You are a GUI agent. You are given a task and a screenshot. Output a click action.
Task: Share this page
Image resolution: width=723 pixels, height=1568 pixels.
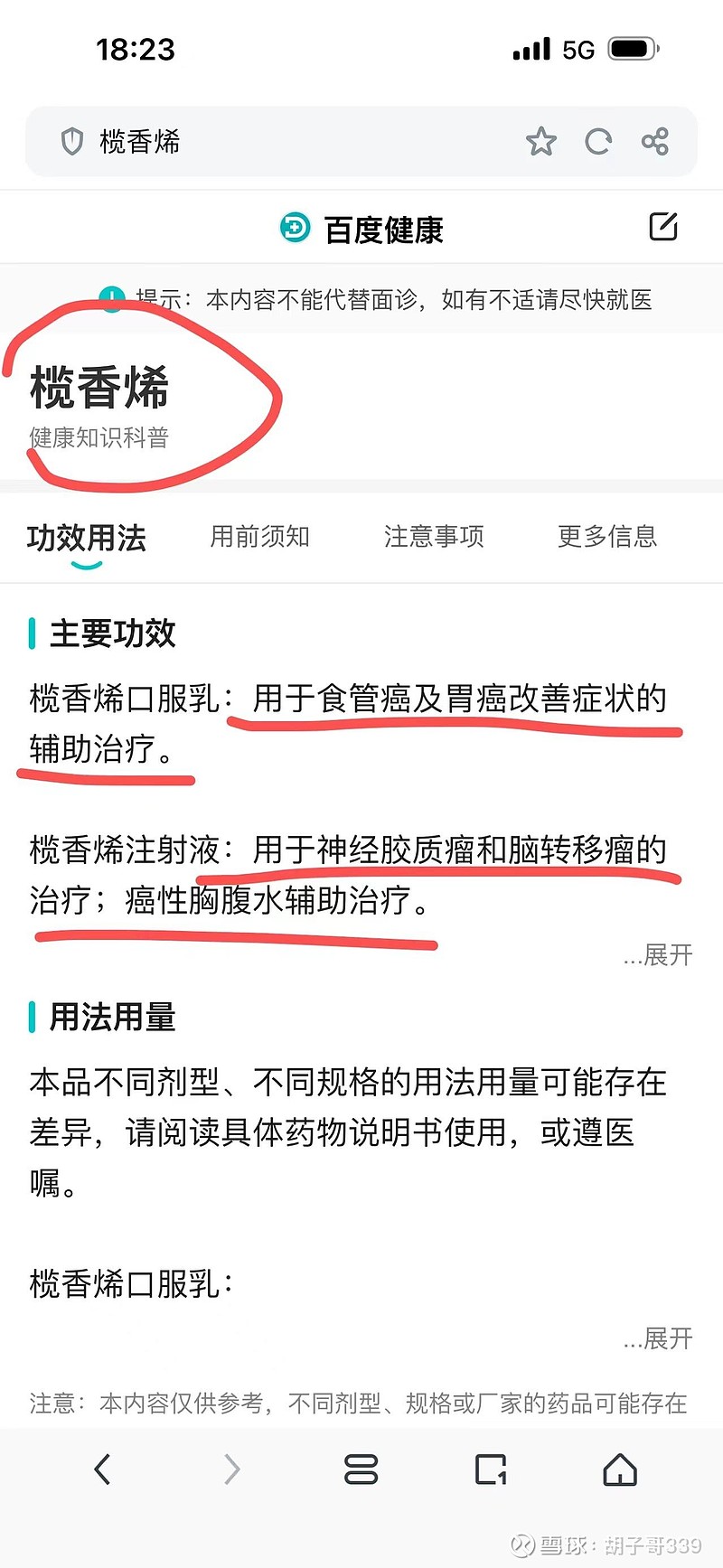coord(654,142)
